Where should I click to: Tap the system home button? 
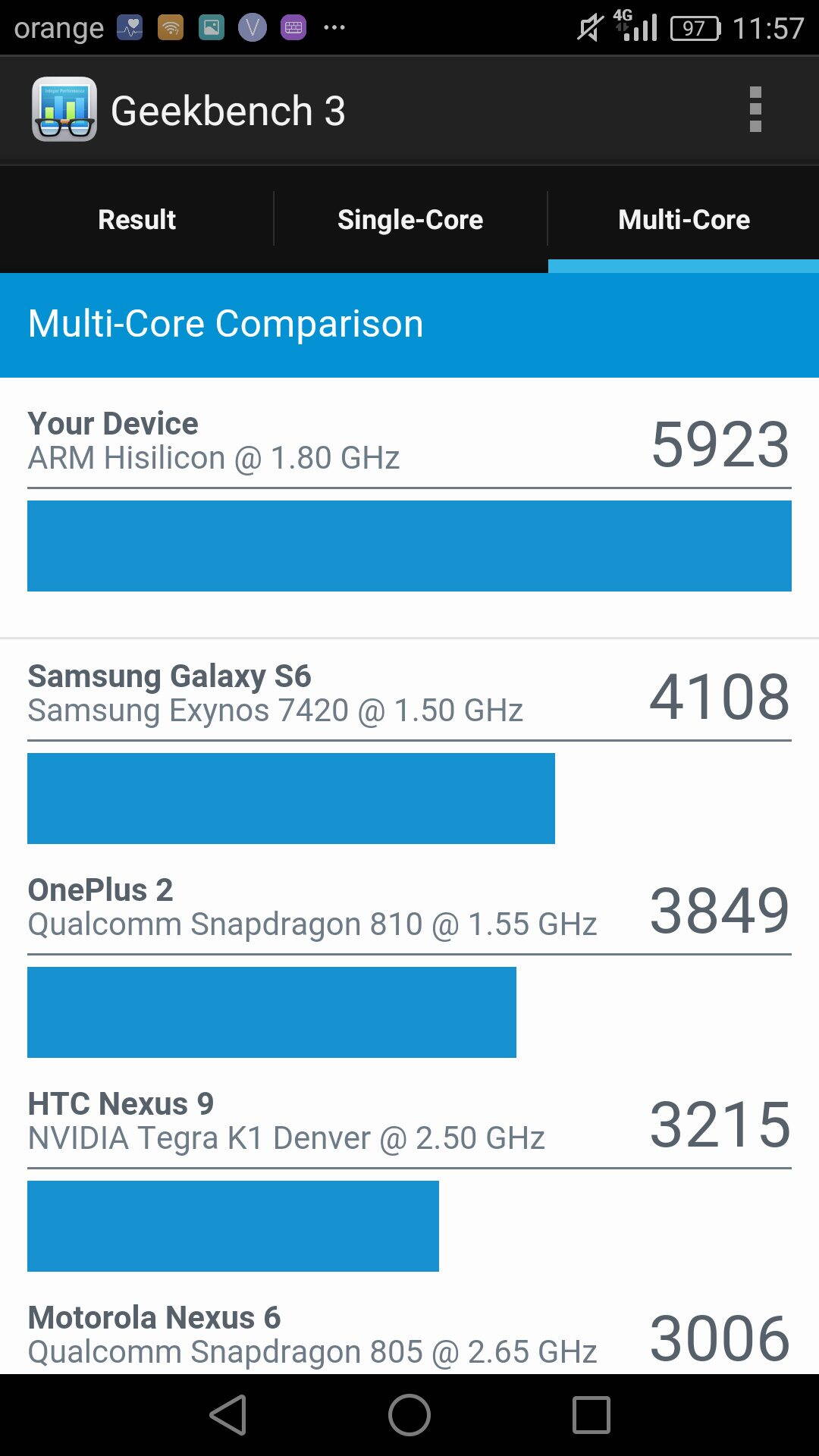point(409,1415)
